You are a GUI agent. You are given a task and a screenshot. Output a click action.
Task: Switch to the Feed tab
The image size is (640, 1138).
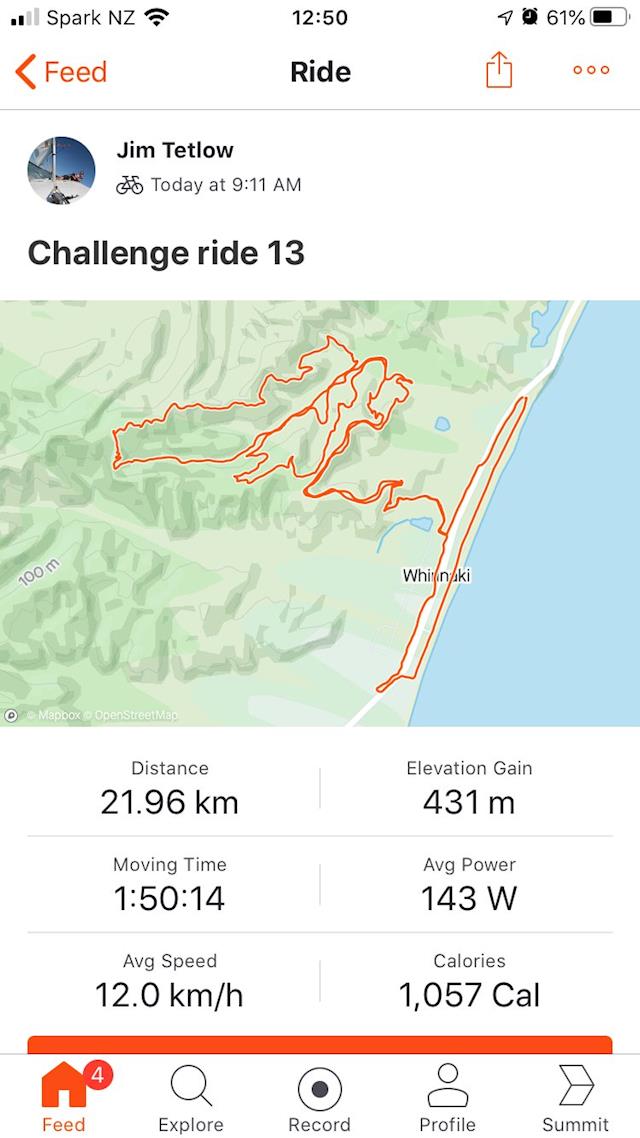64,1097
